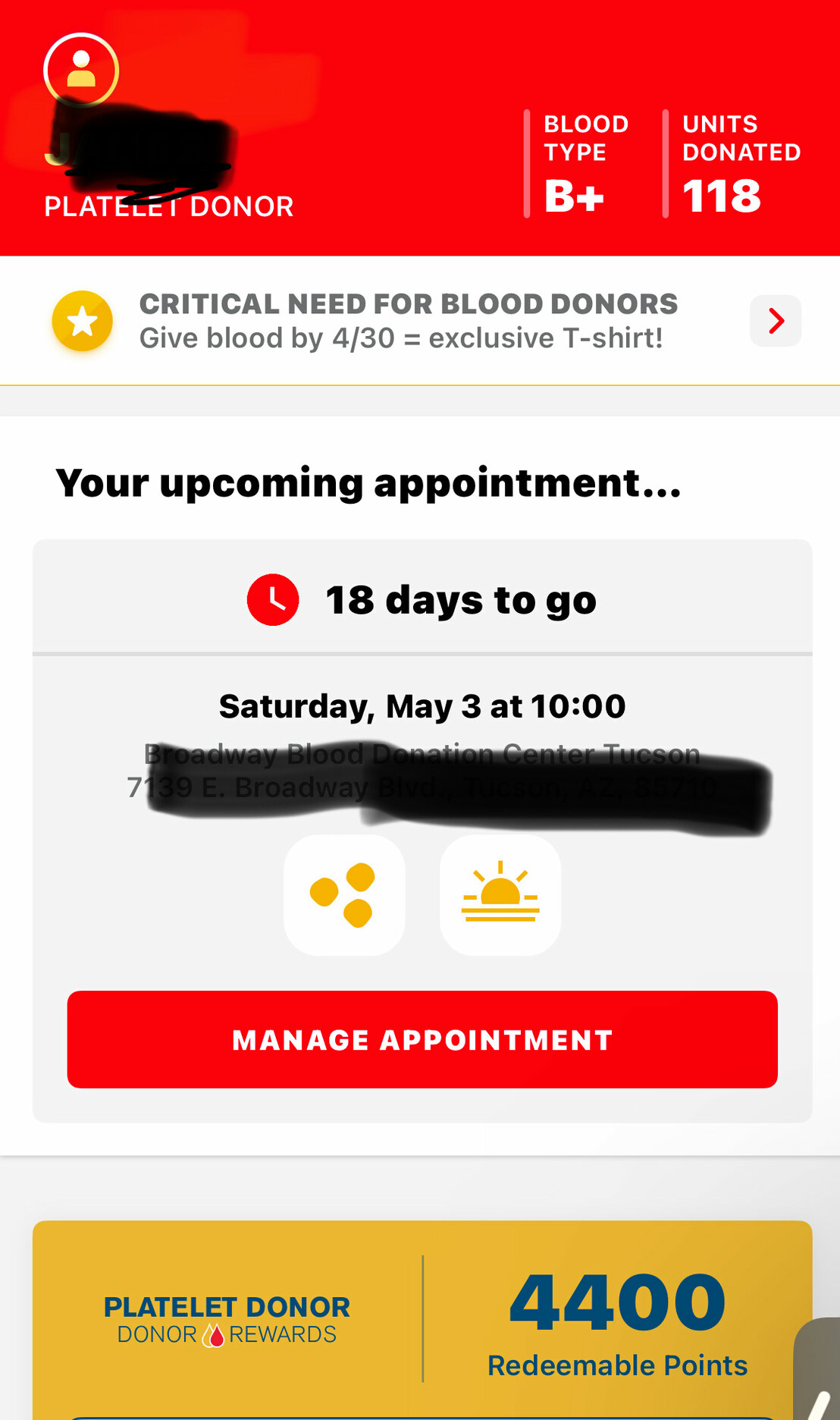Screen dimensions: 840x1420
Task: Open the profile avatar icon
Action: tap(81, 70)
